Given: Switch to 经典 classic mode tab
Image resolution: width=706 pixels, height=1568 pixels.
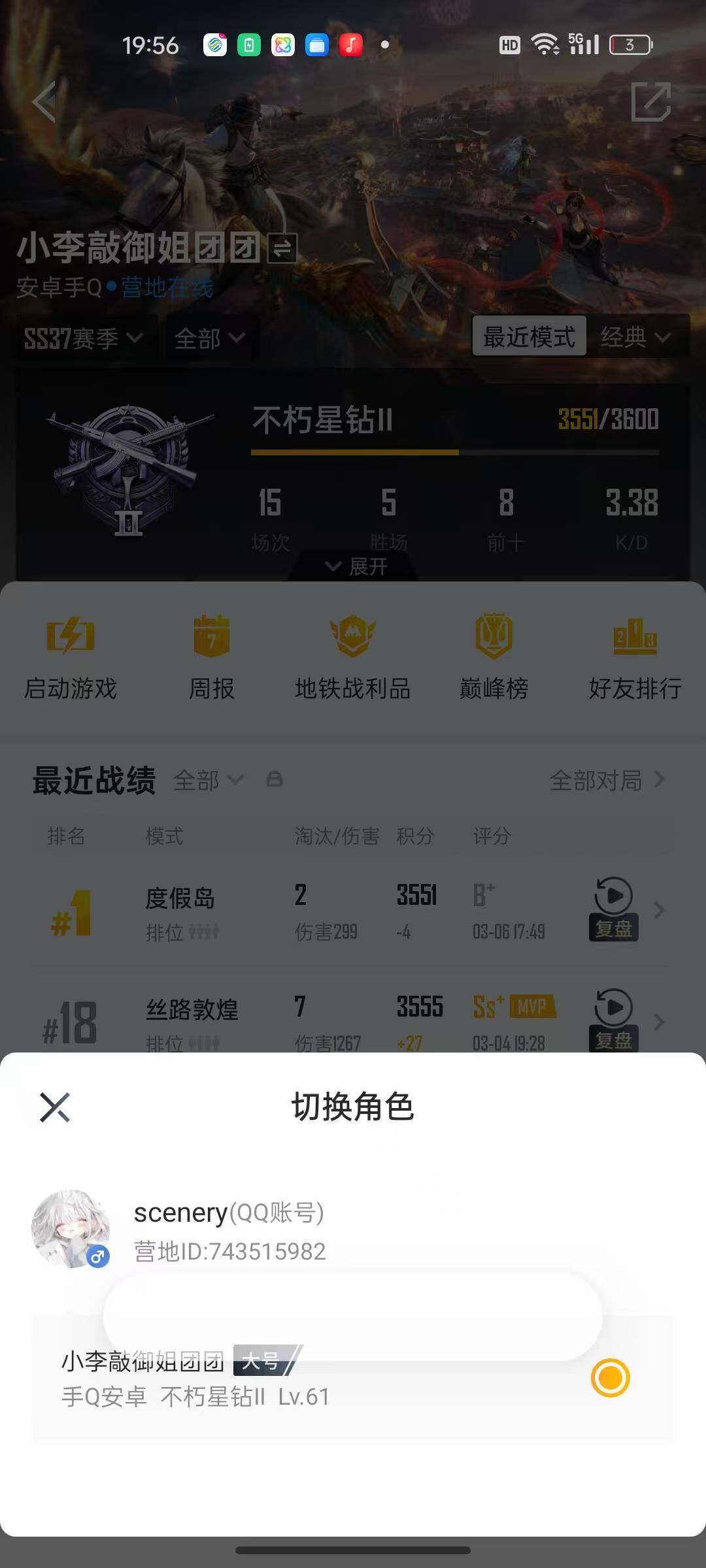Looking at the screenshot, I should (637, 338).
